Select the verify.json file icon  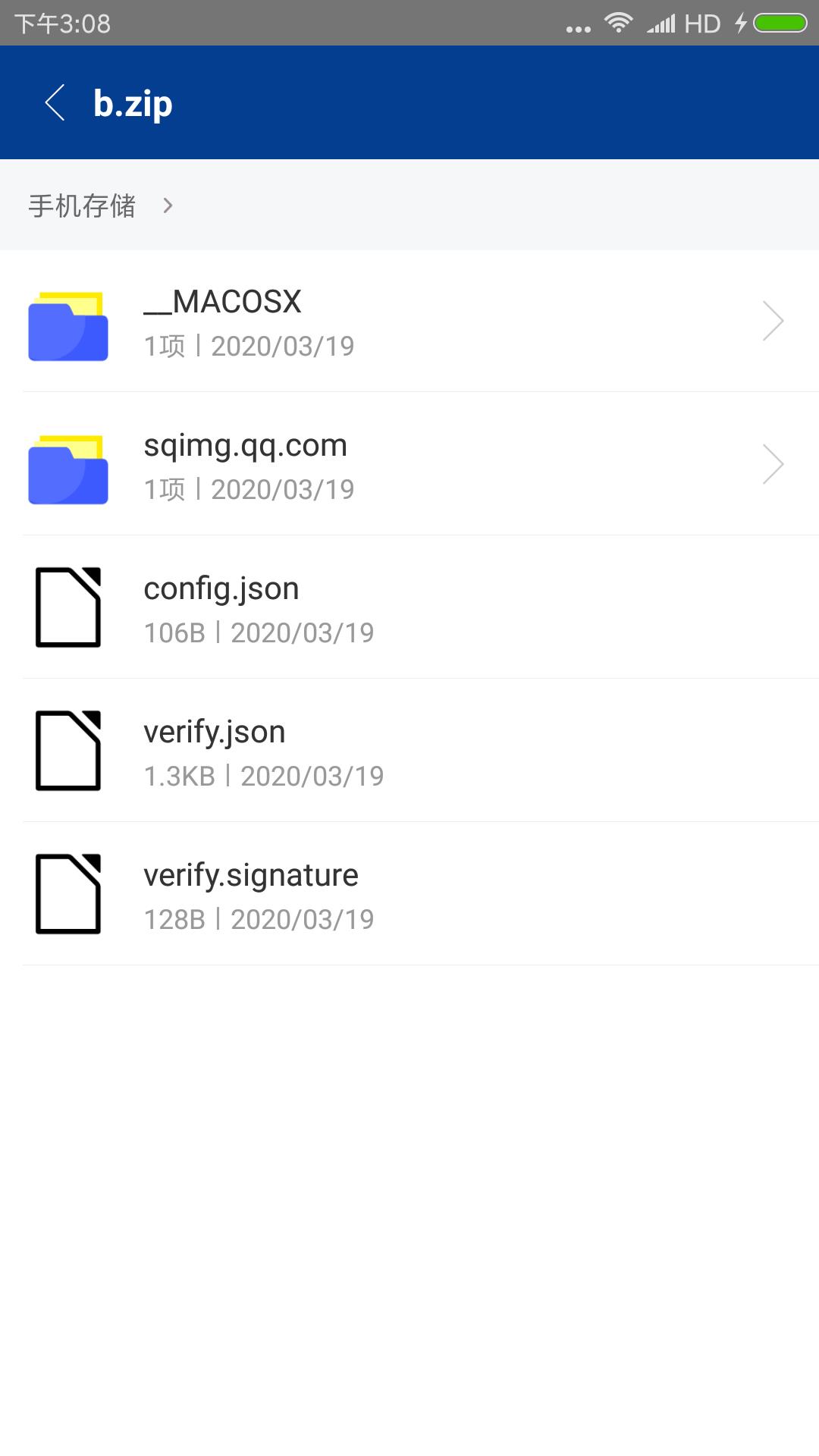pos(67,751)
